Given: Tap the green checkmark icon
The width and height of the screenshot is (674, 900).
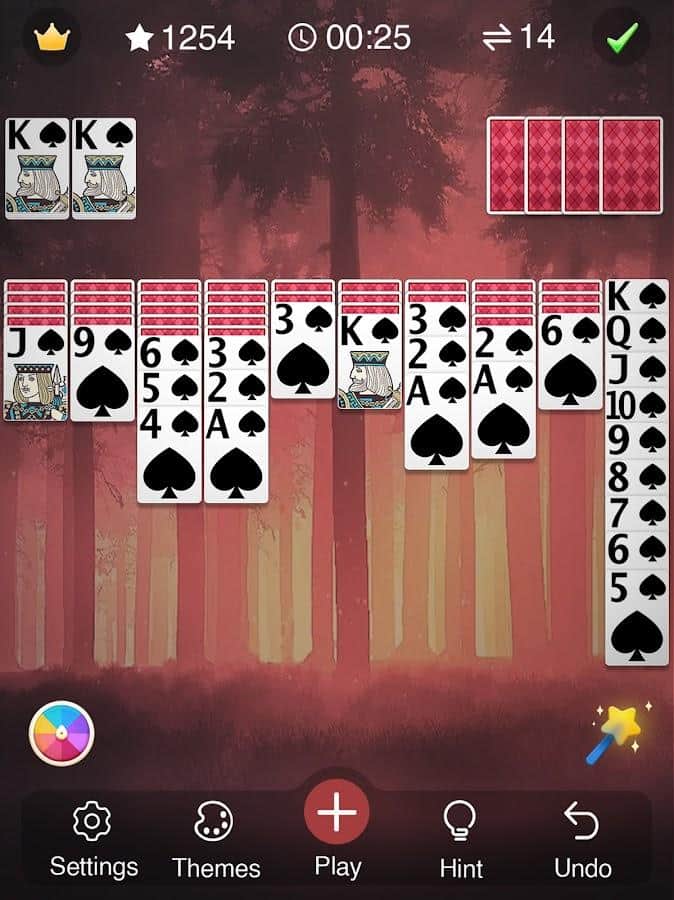Looking at the screenshot, I should click(622, 38).
